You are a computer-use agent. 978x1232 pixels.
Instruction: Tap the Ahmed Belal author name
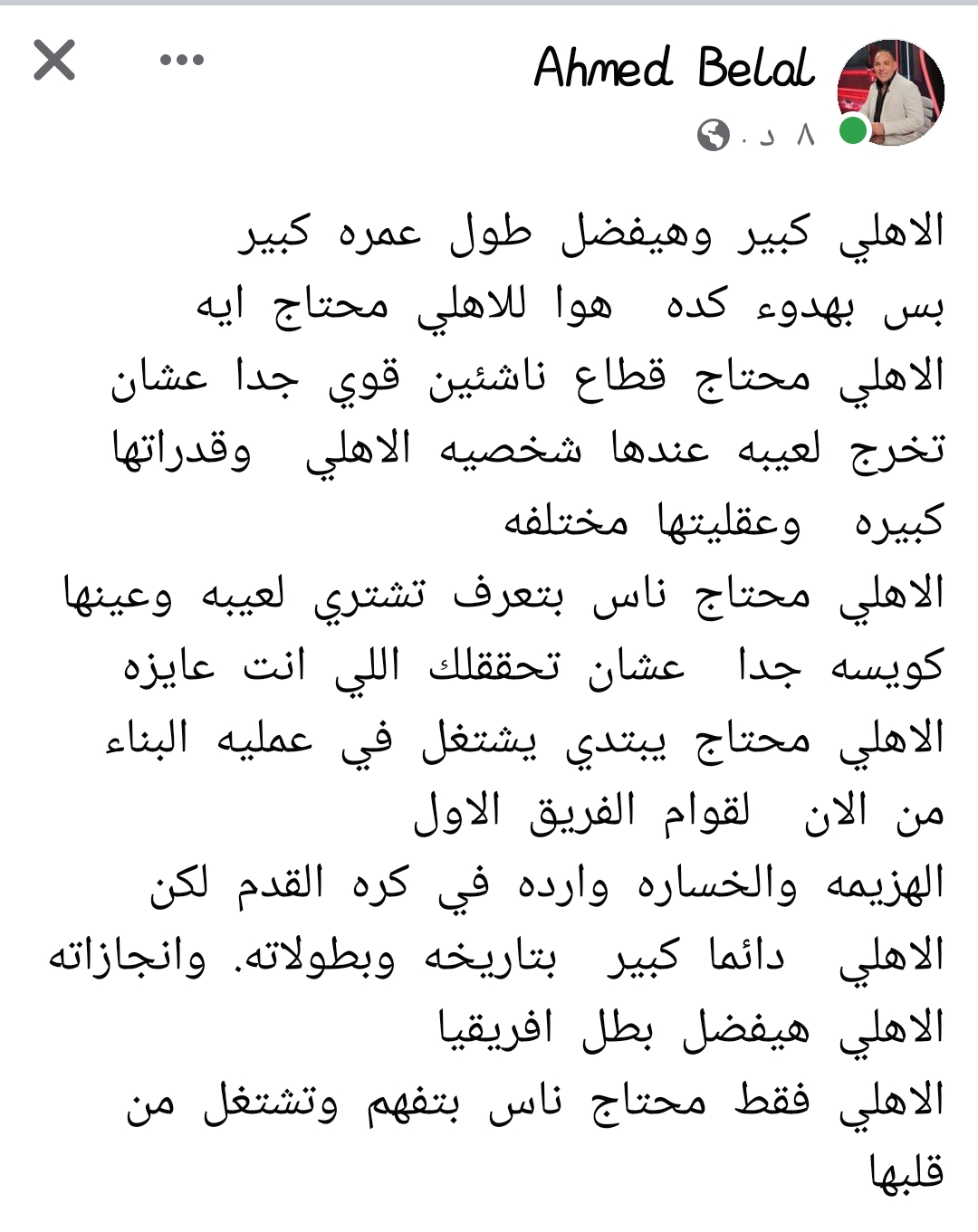(674, 69)
